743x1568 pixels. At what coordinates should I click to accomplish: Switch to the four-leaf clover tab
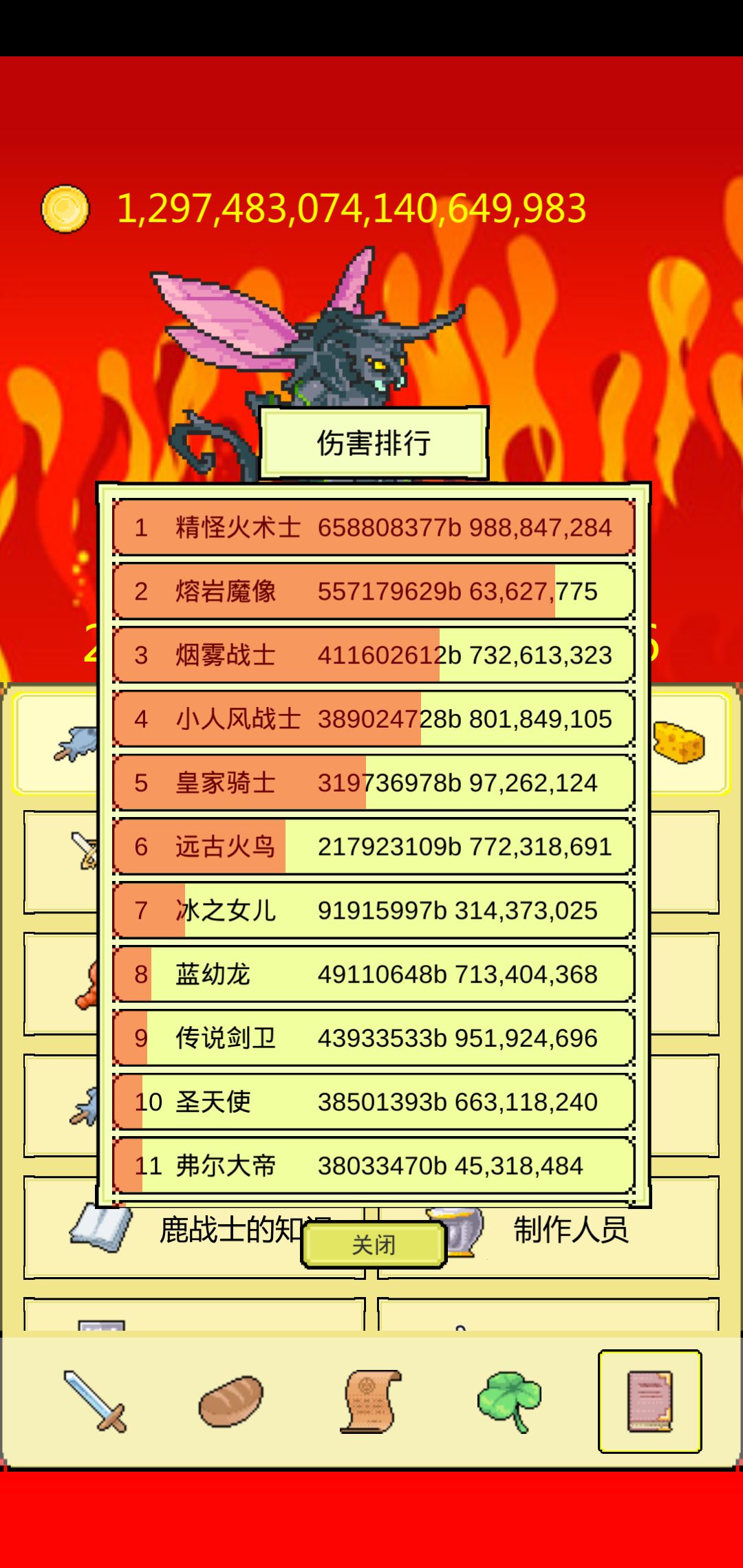(x=510, y=1401)
